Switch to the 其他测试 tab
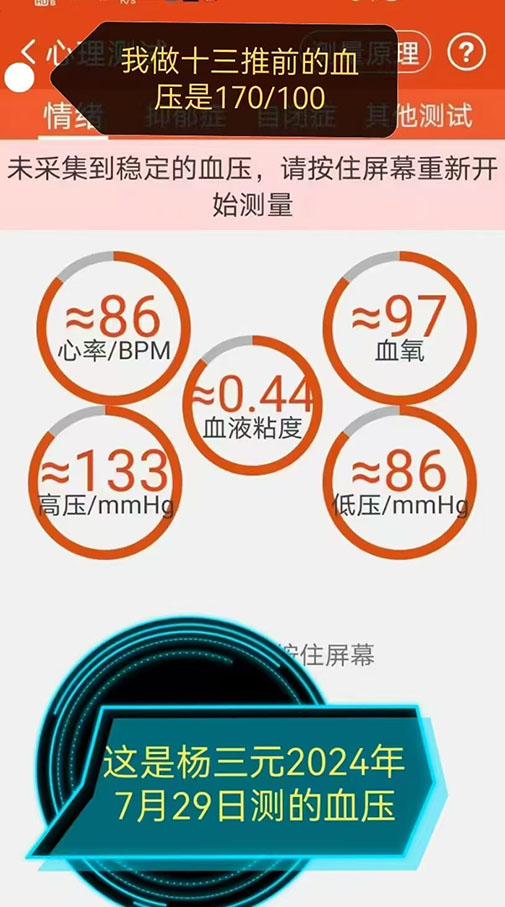The height and width of the screenshot is (907, 505). [419, 115]
